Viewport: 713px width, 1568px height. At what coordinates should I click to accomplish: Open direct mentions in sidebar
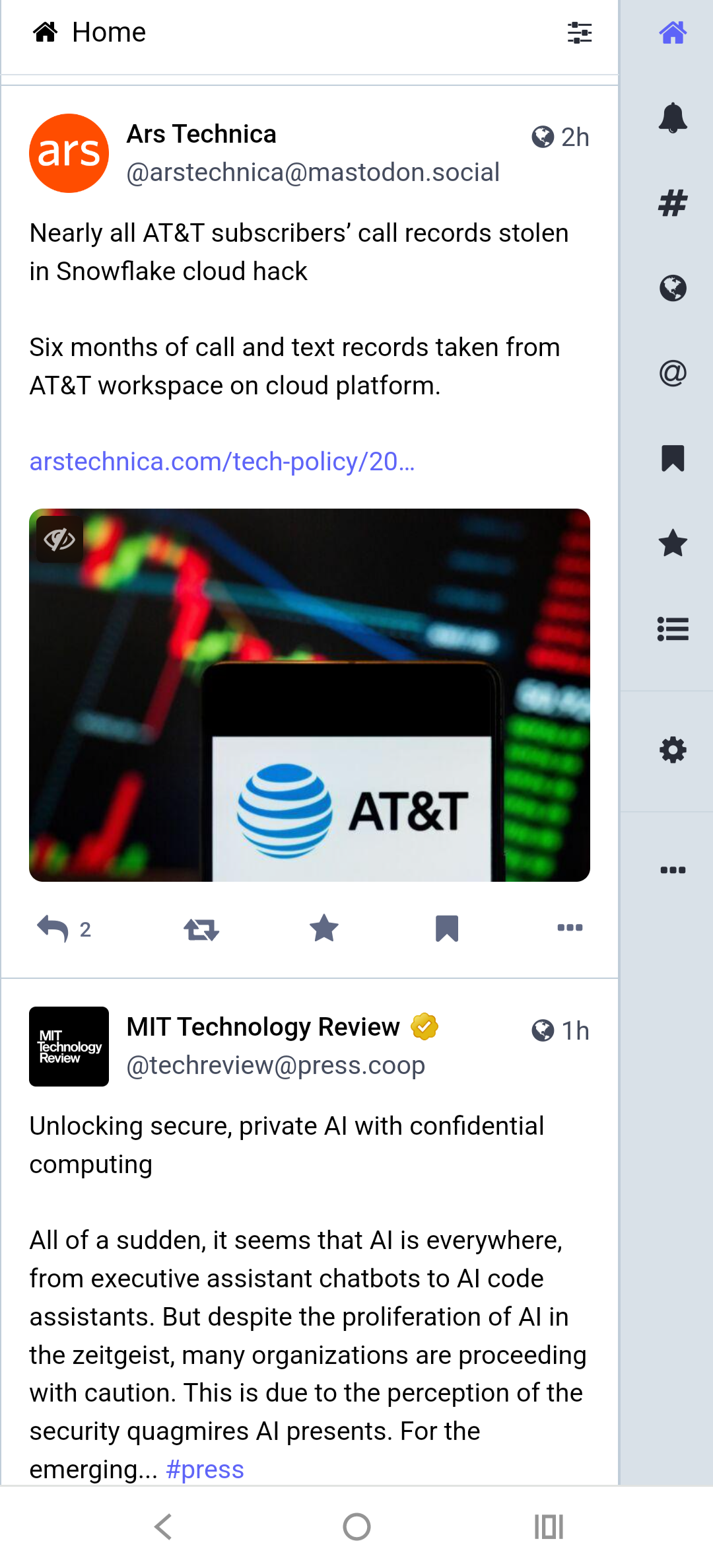click(x=673, y=373)
